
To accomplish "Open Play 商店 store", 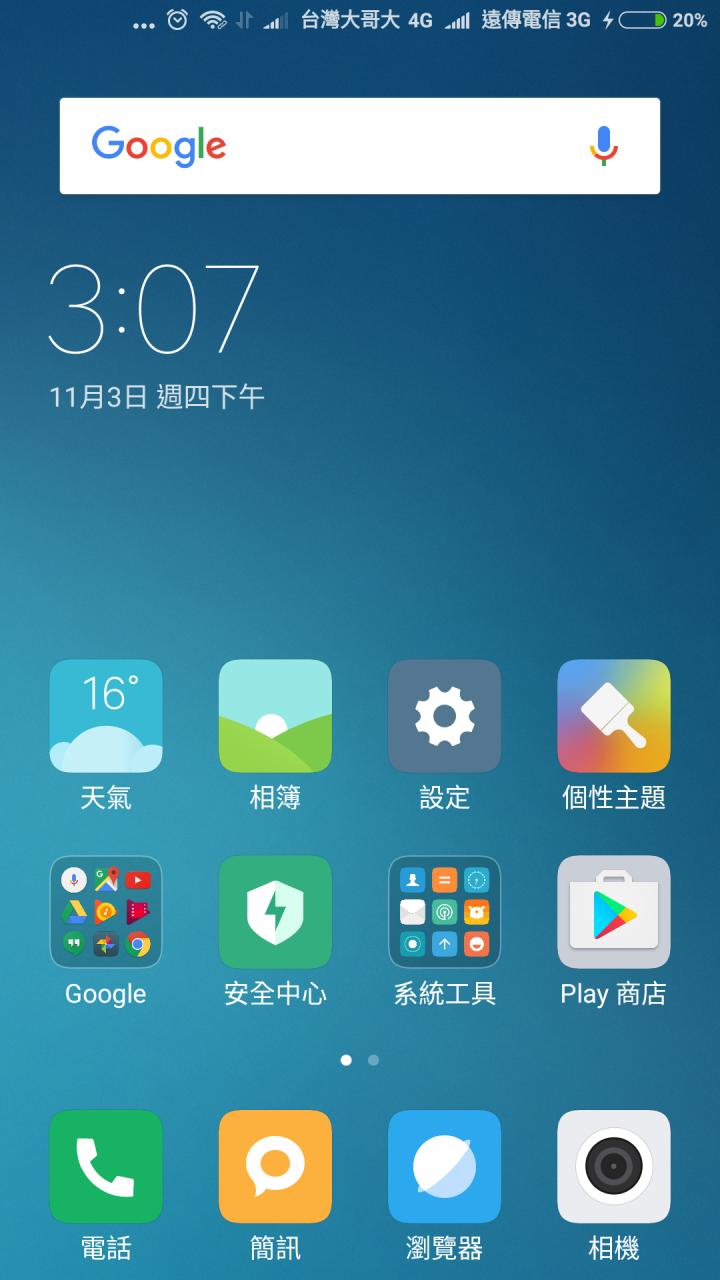I will [x=613, y=912].
